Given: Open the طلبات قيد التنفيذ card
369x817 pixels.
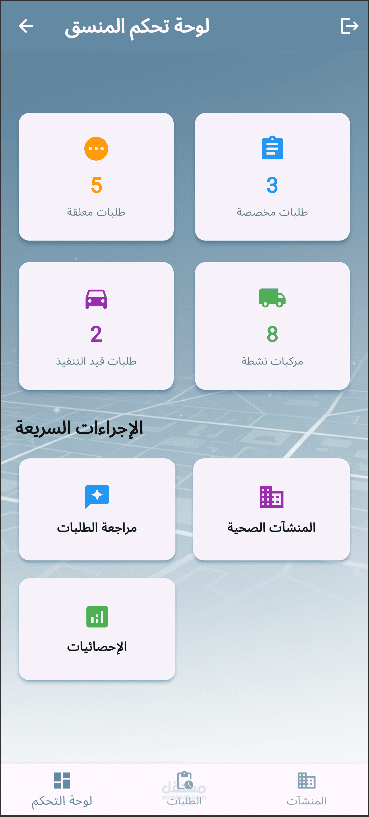Looking at the screenshot, I should pyautogui.click(x=96, y=326).
